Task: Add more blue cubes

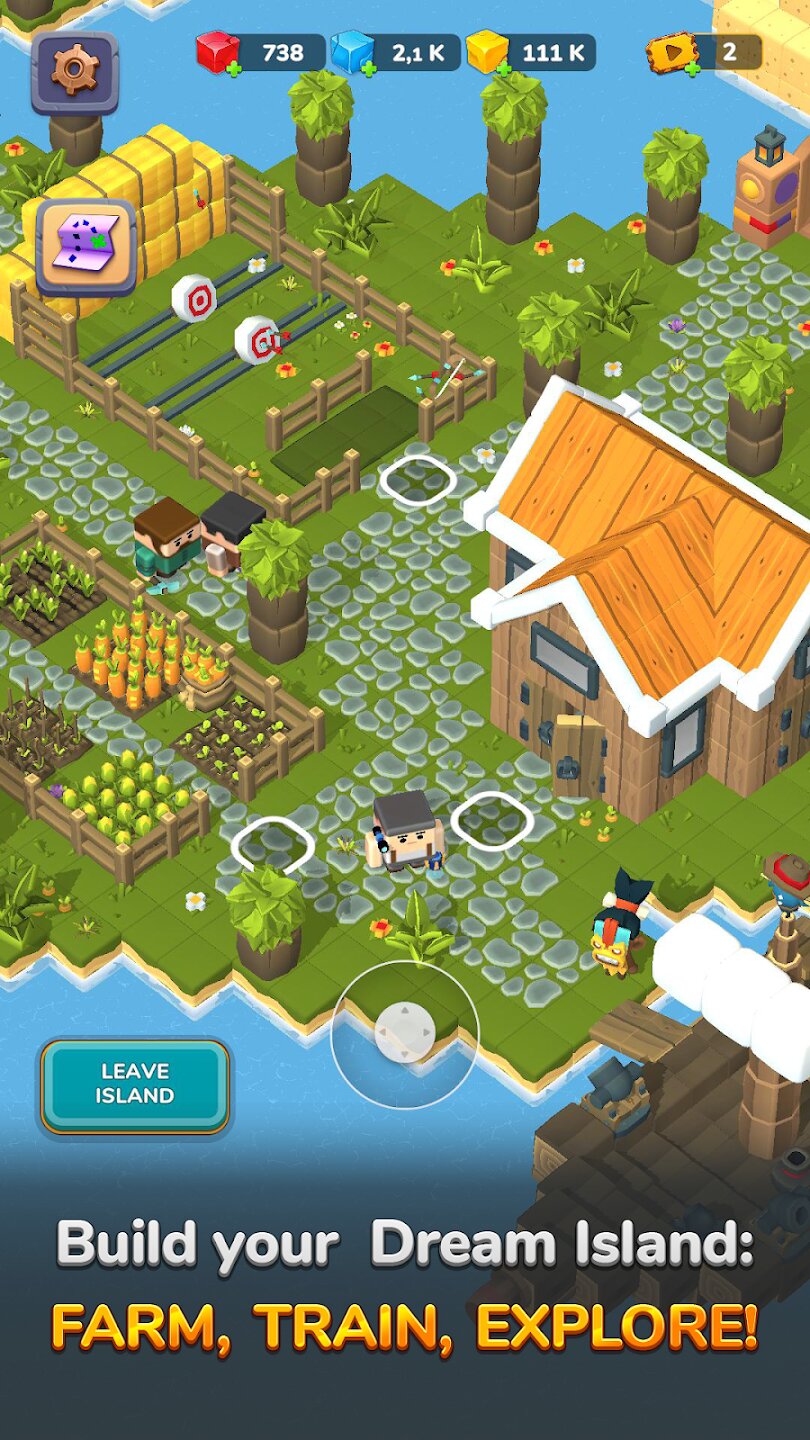Action: (368, 68)
